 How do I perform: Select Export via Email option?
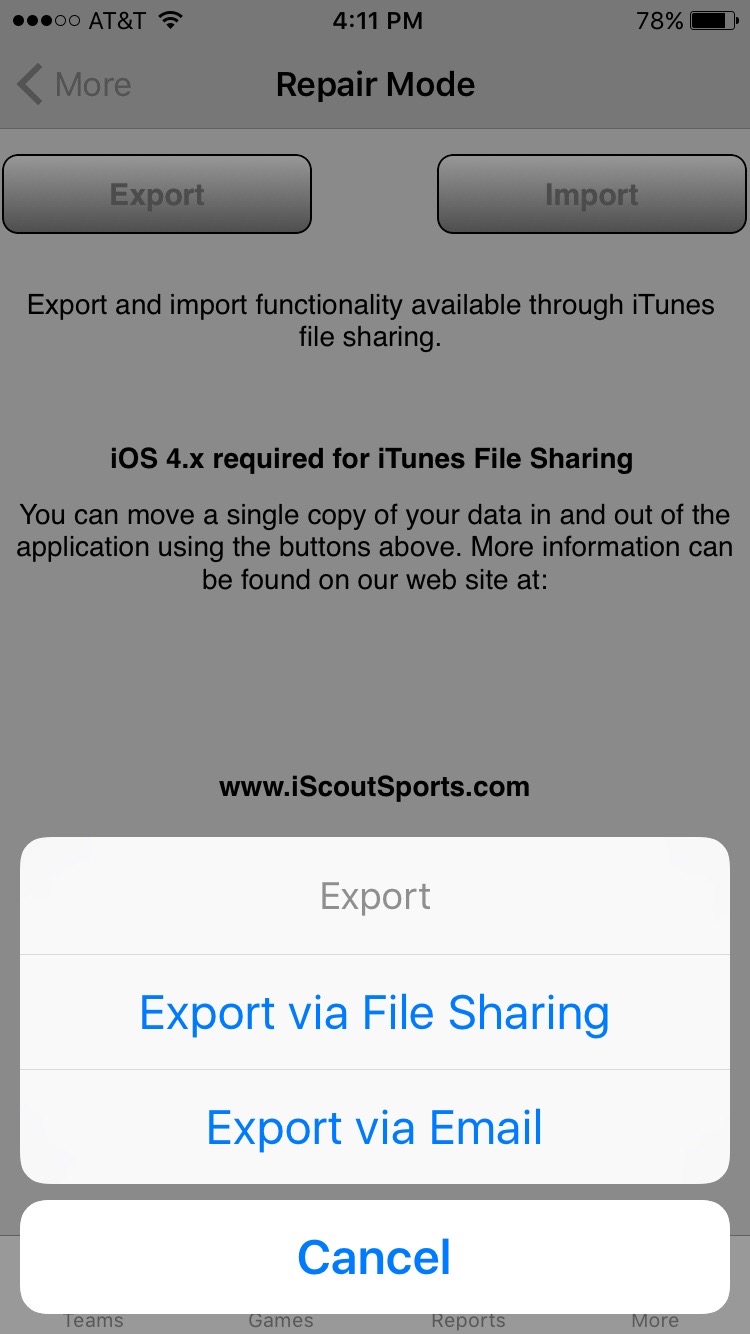click(x=374, y=1127)
